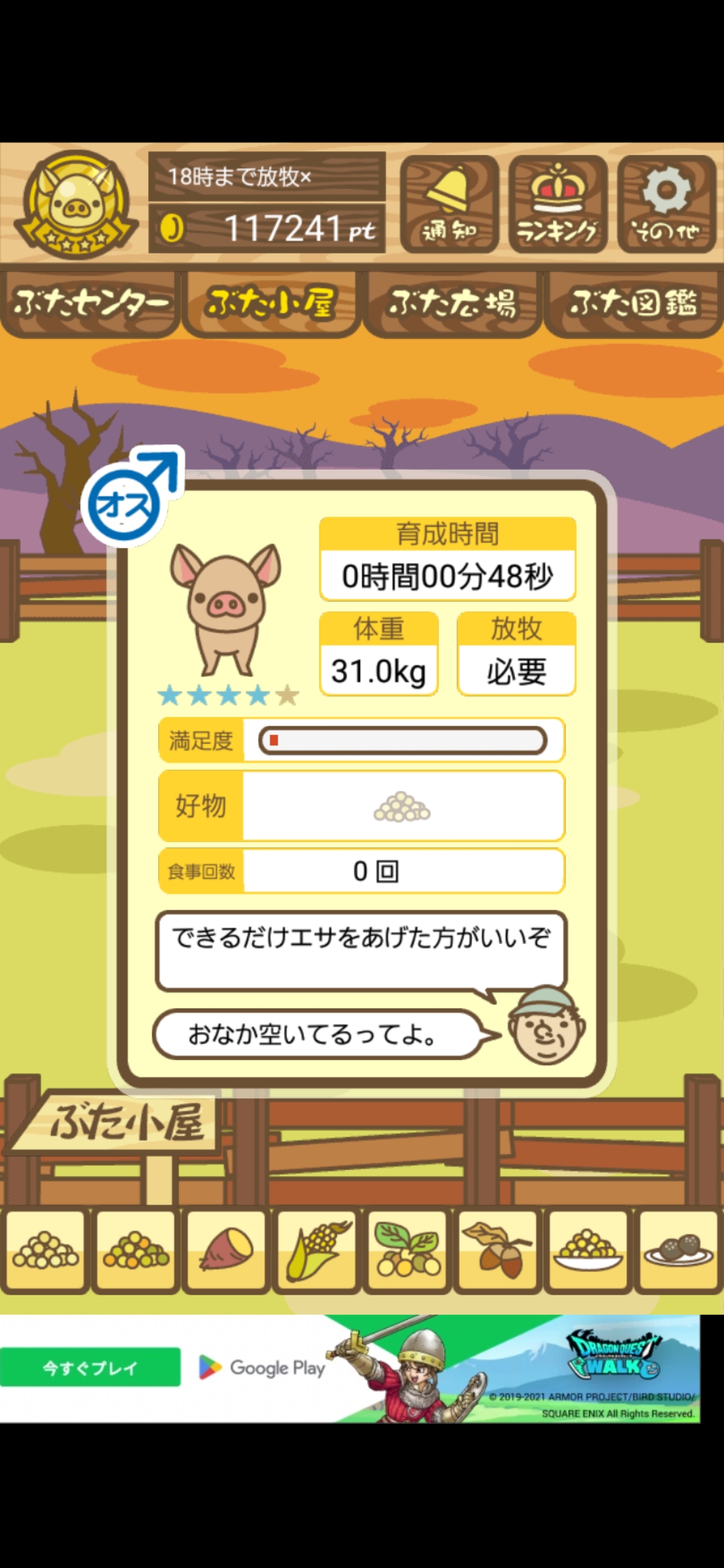Image resolution: width=724 pixels, height=1568 pixels.
Task: Feed the pig the plain white pellets
Action: (46, 1250)
